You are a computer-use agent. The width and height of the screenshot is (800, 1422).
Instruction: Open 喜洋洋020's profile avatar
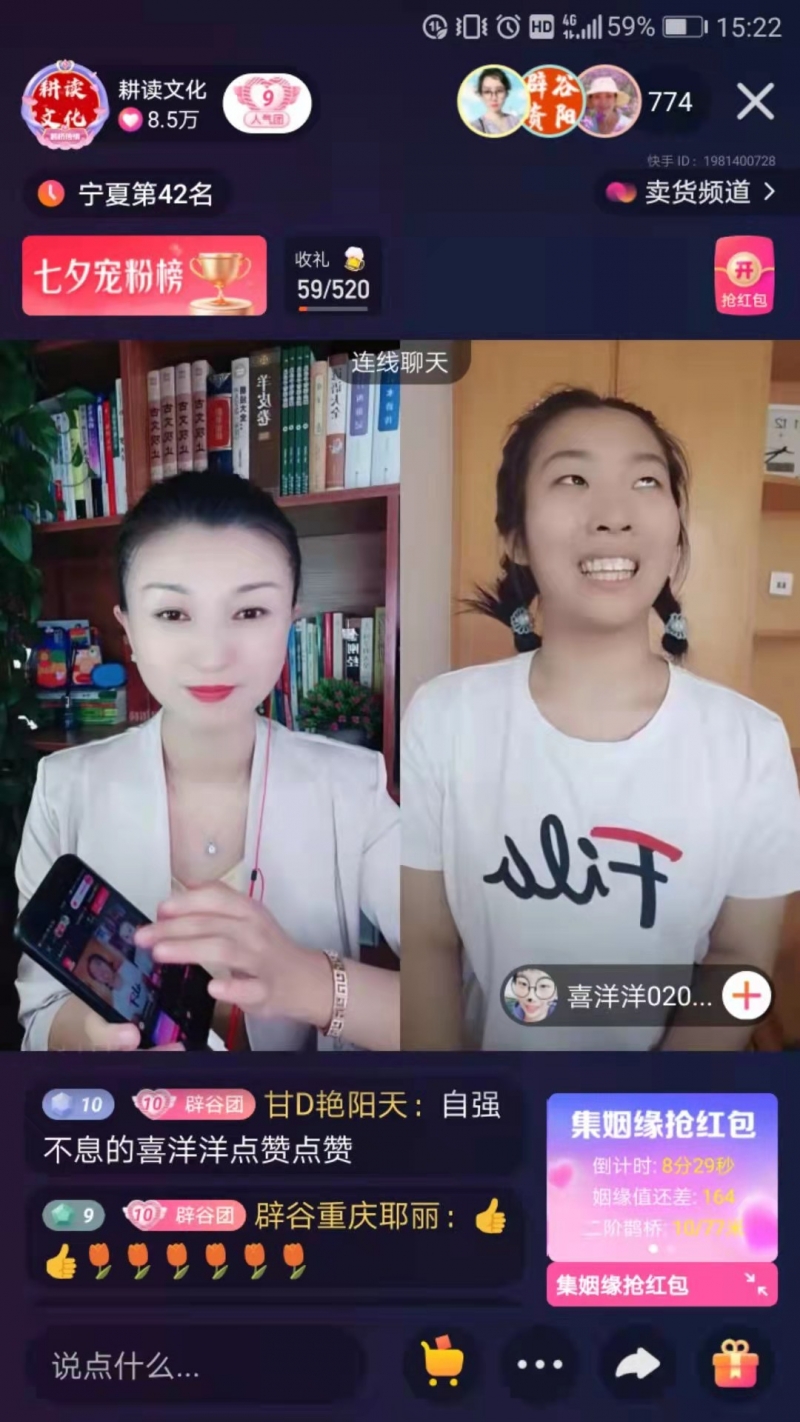click(531, 996)
